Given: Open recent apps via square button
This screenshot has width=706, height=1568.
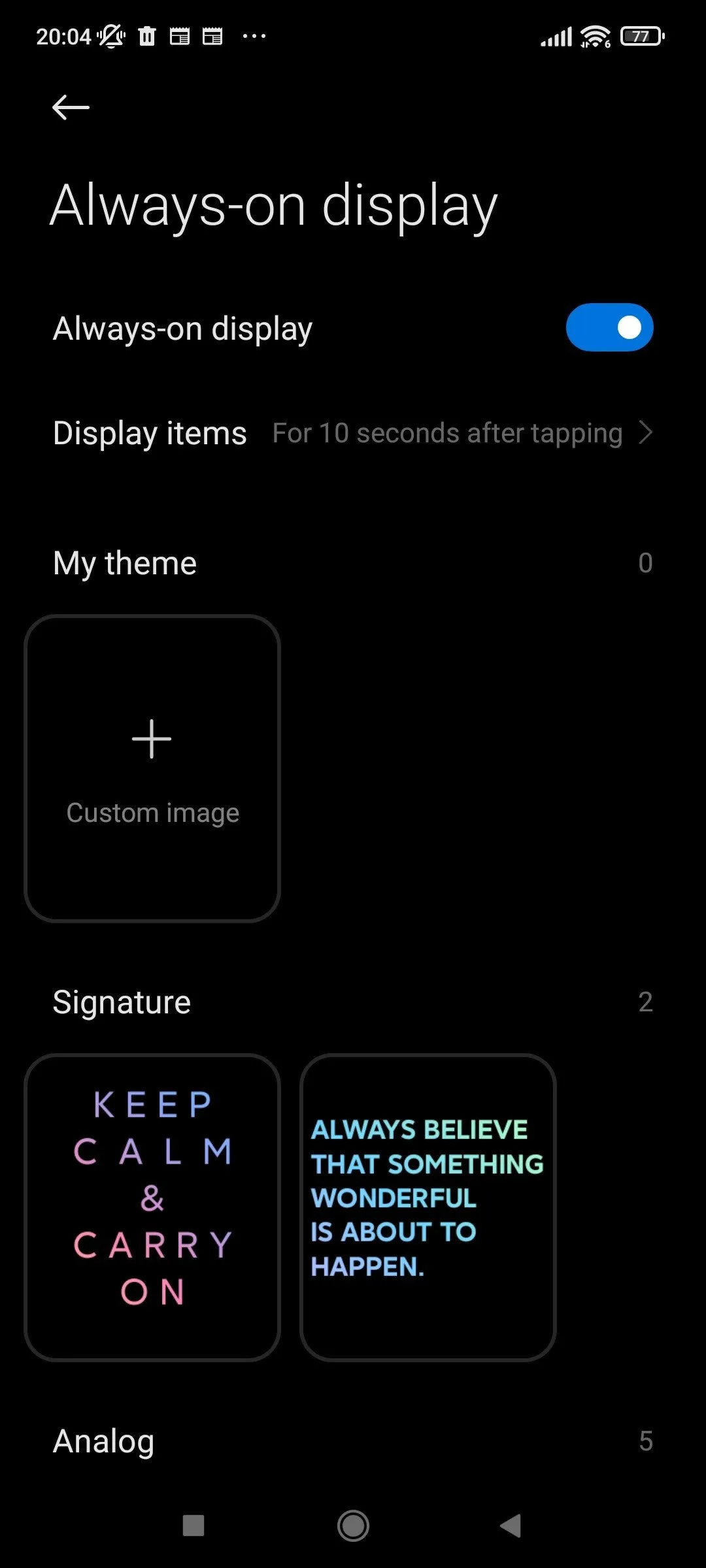Looking at the screenshot, I should tap(193, 1526).
